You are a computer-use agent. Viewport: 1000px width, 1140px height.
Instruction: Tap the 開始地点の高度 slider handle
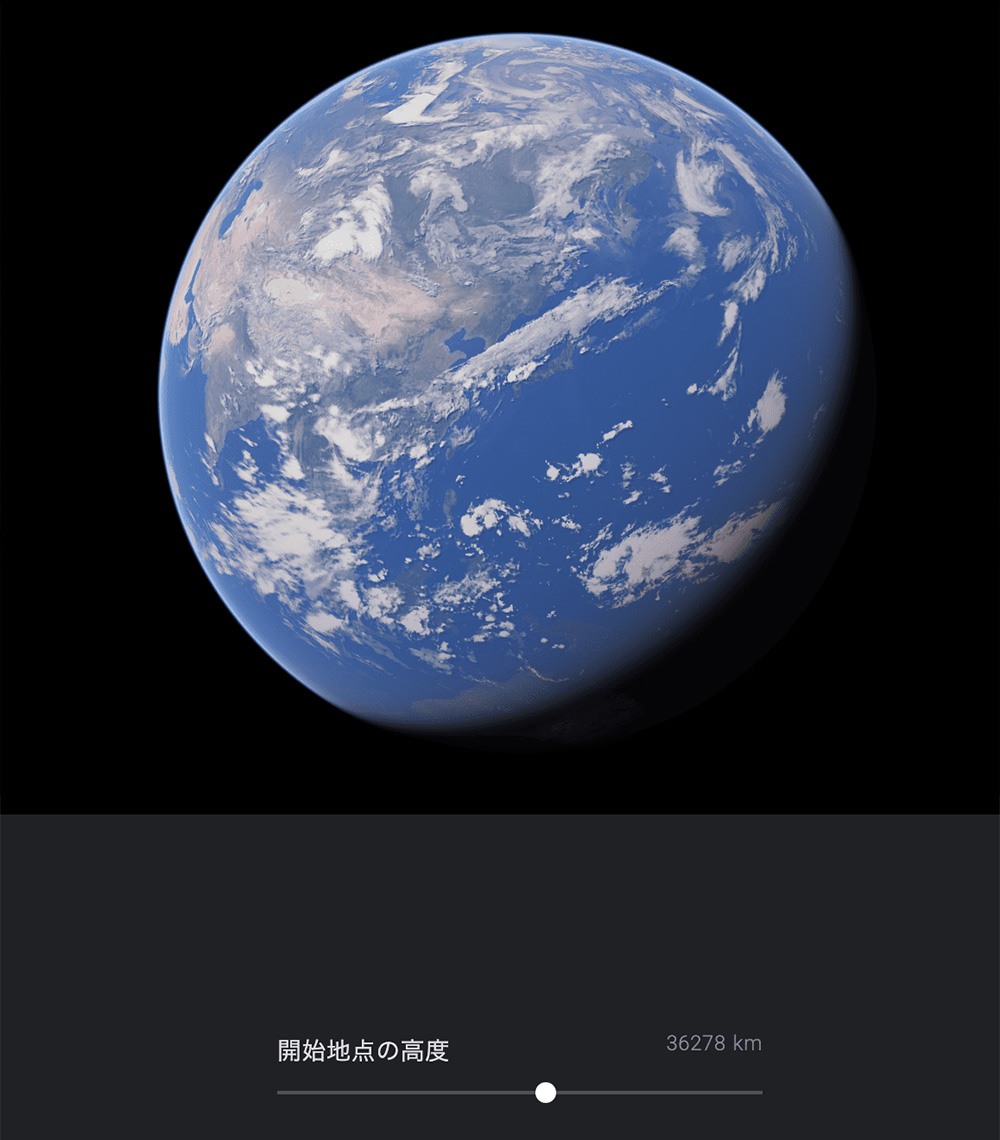545,1092
